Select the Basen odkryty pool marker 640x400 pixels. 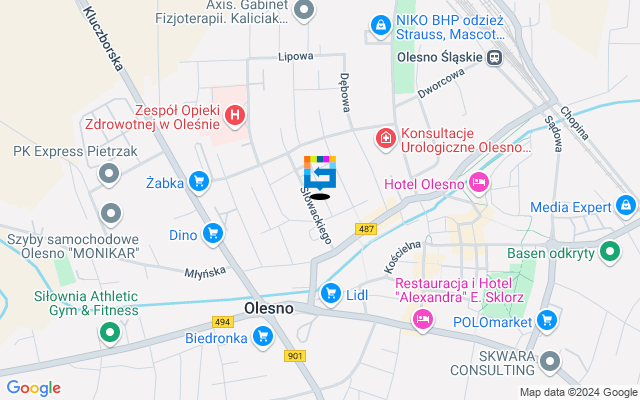[610, 253]
